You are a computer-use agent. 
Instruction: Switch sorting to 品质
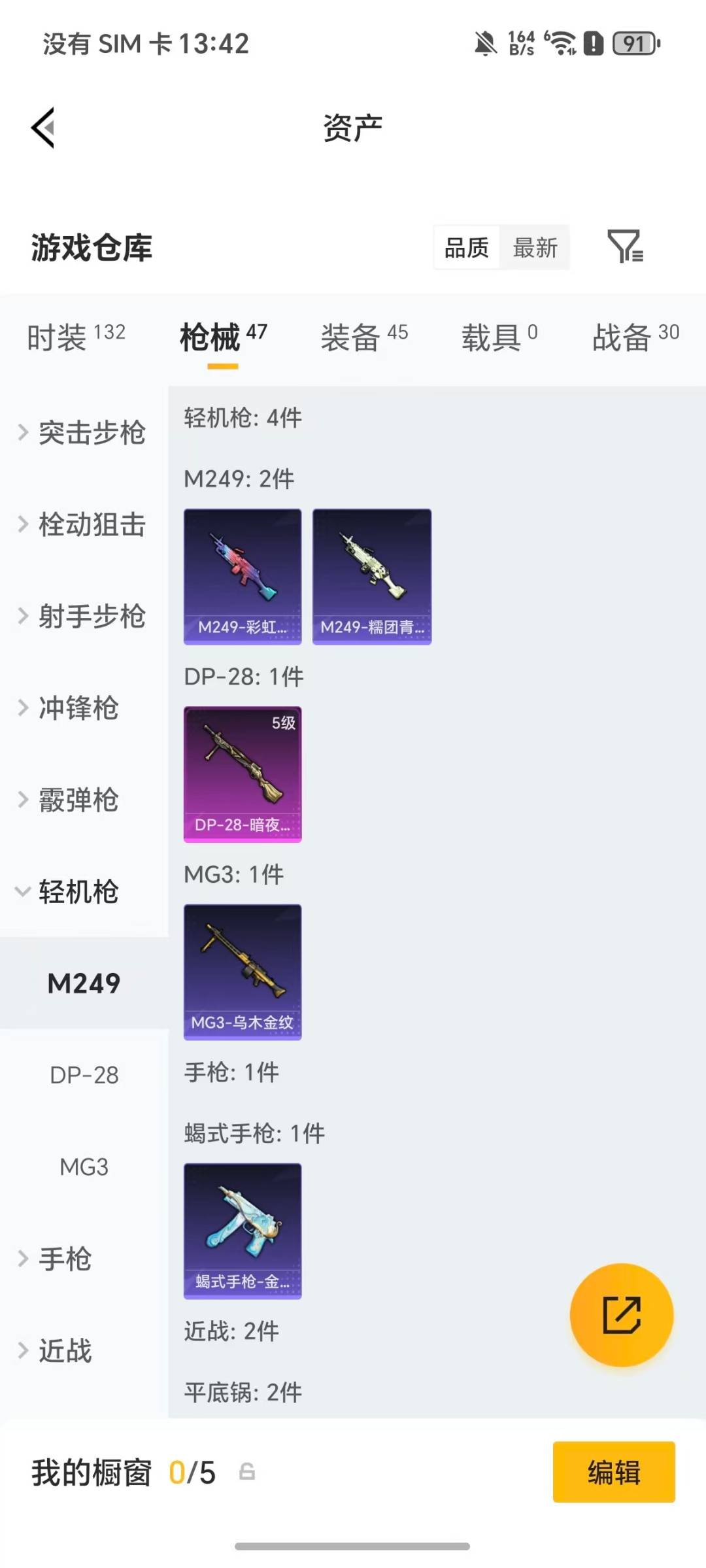[465, 247]
